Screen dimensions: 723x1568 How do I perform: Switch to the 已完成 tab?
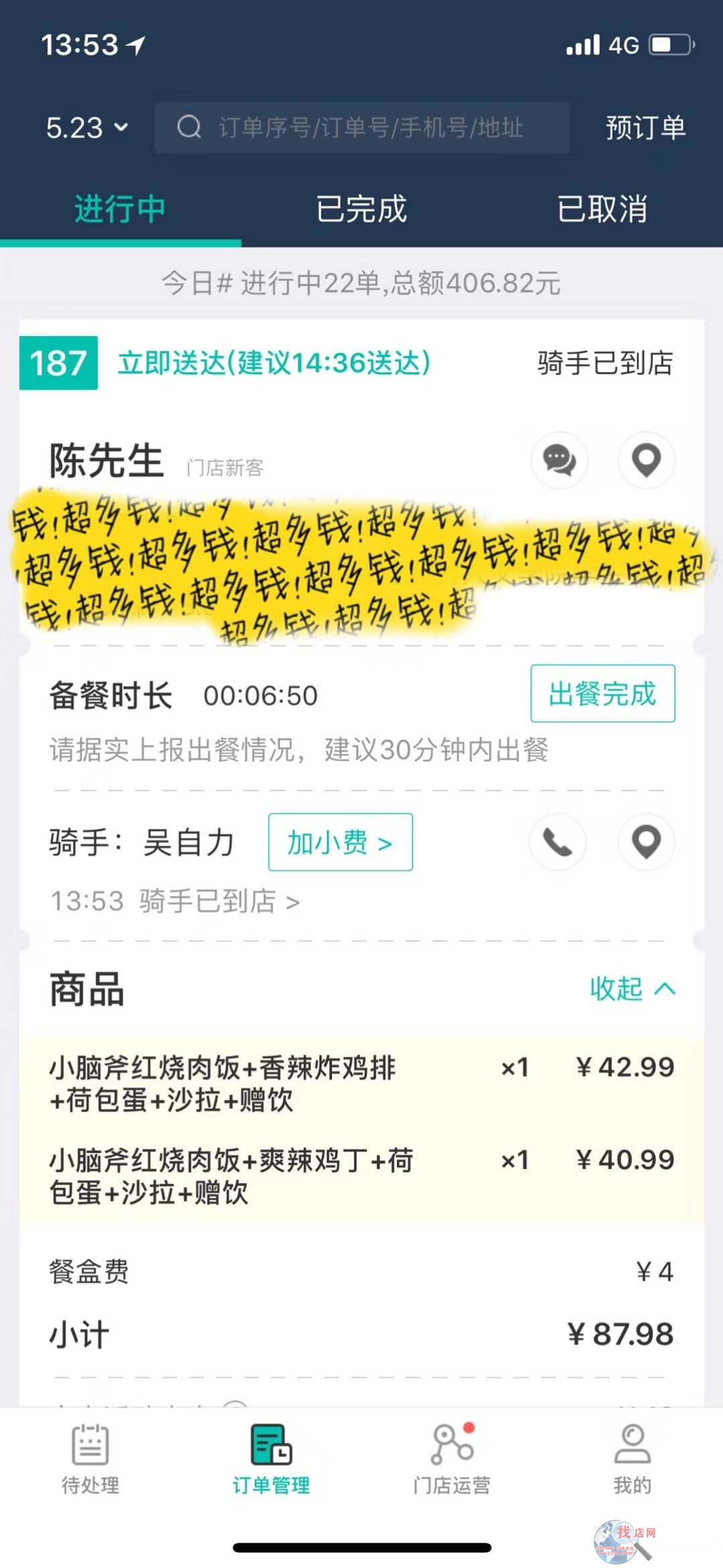click(x=361, y=209)
